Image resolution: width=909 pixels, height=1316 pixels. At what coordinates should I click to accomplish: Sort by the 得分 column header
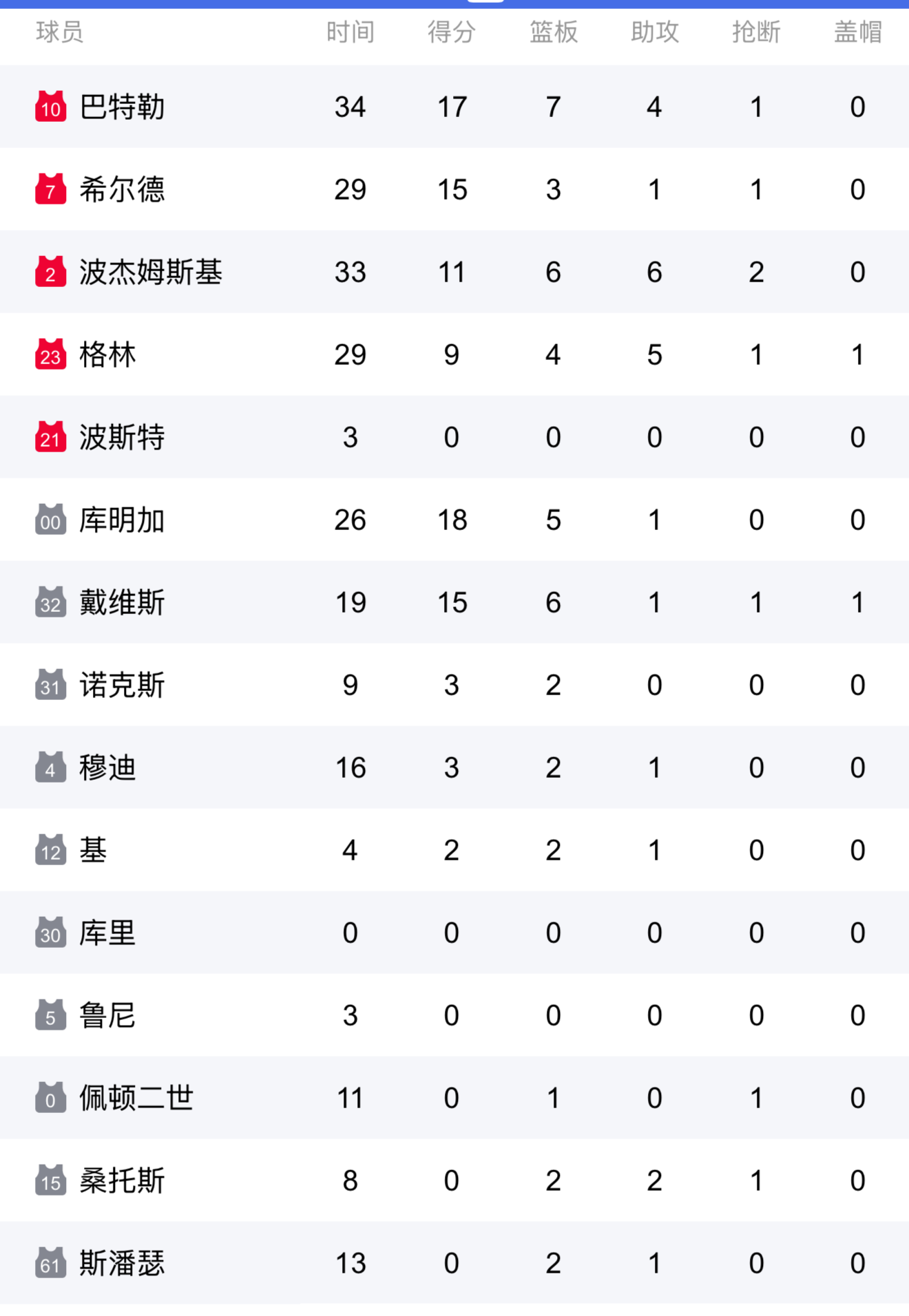coord(451,32)
